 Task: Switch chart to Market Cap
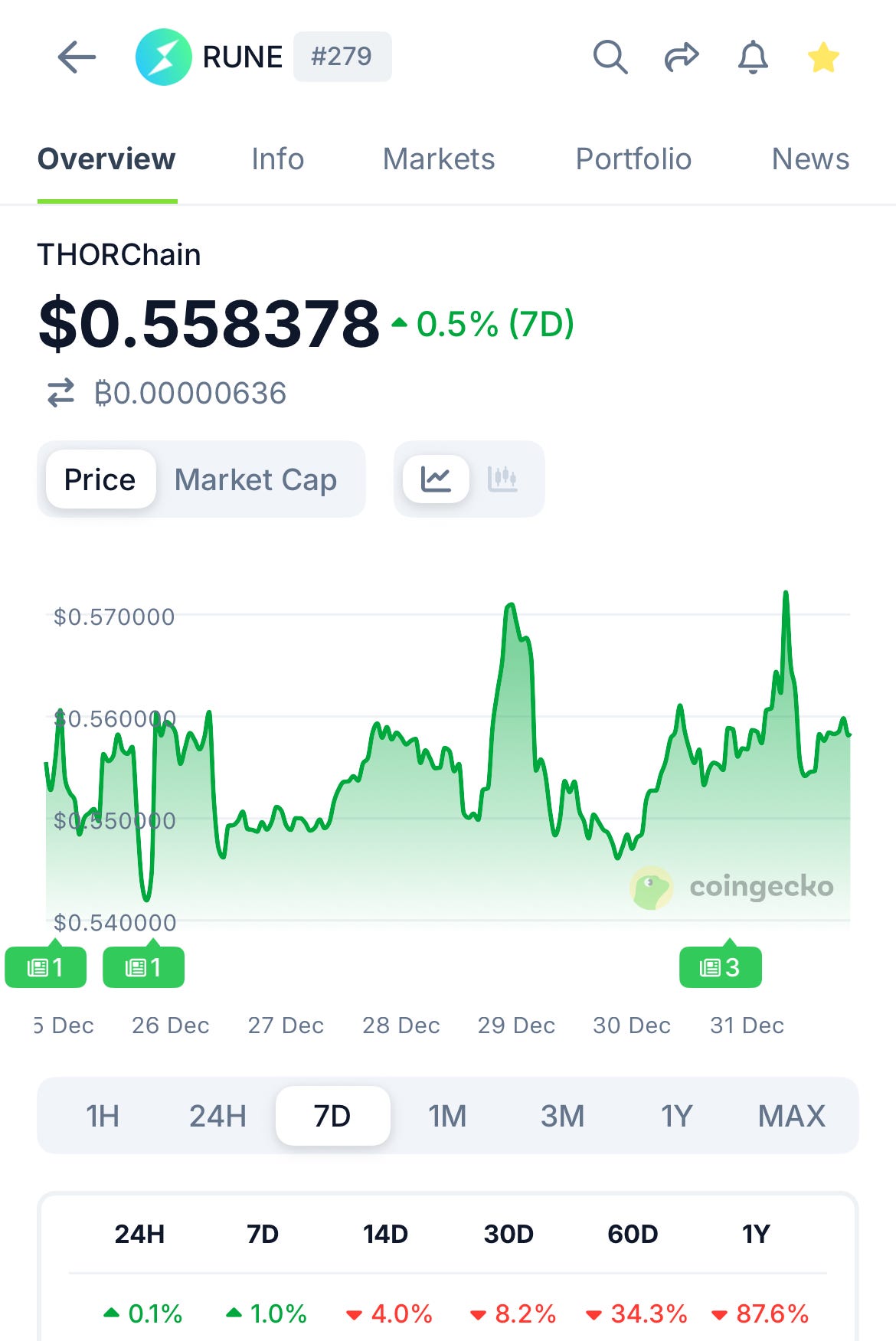pos(256,479)
